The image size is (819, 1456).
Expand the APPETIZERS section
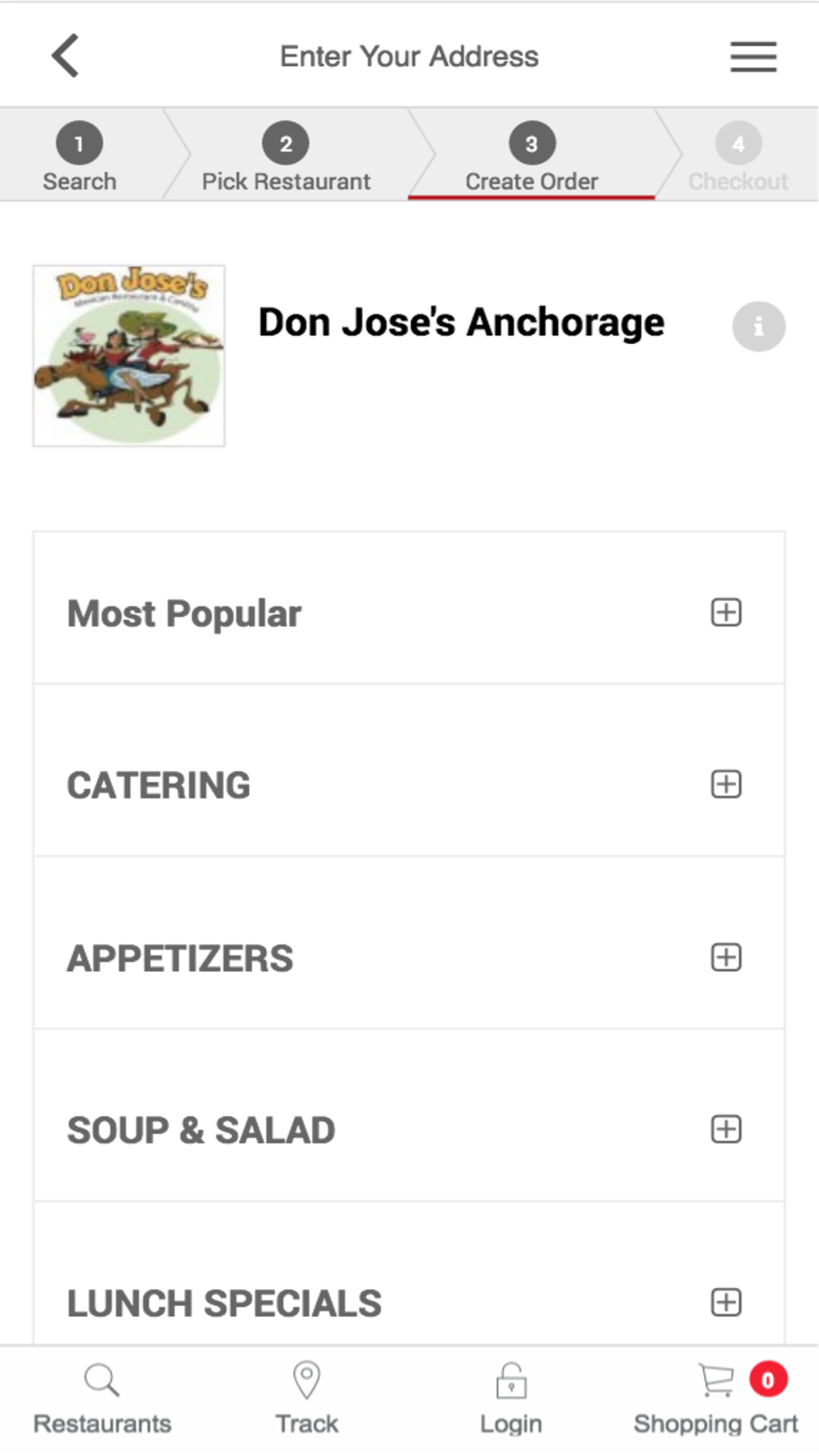726,957
